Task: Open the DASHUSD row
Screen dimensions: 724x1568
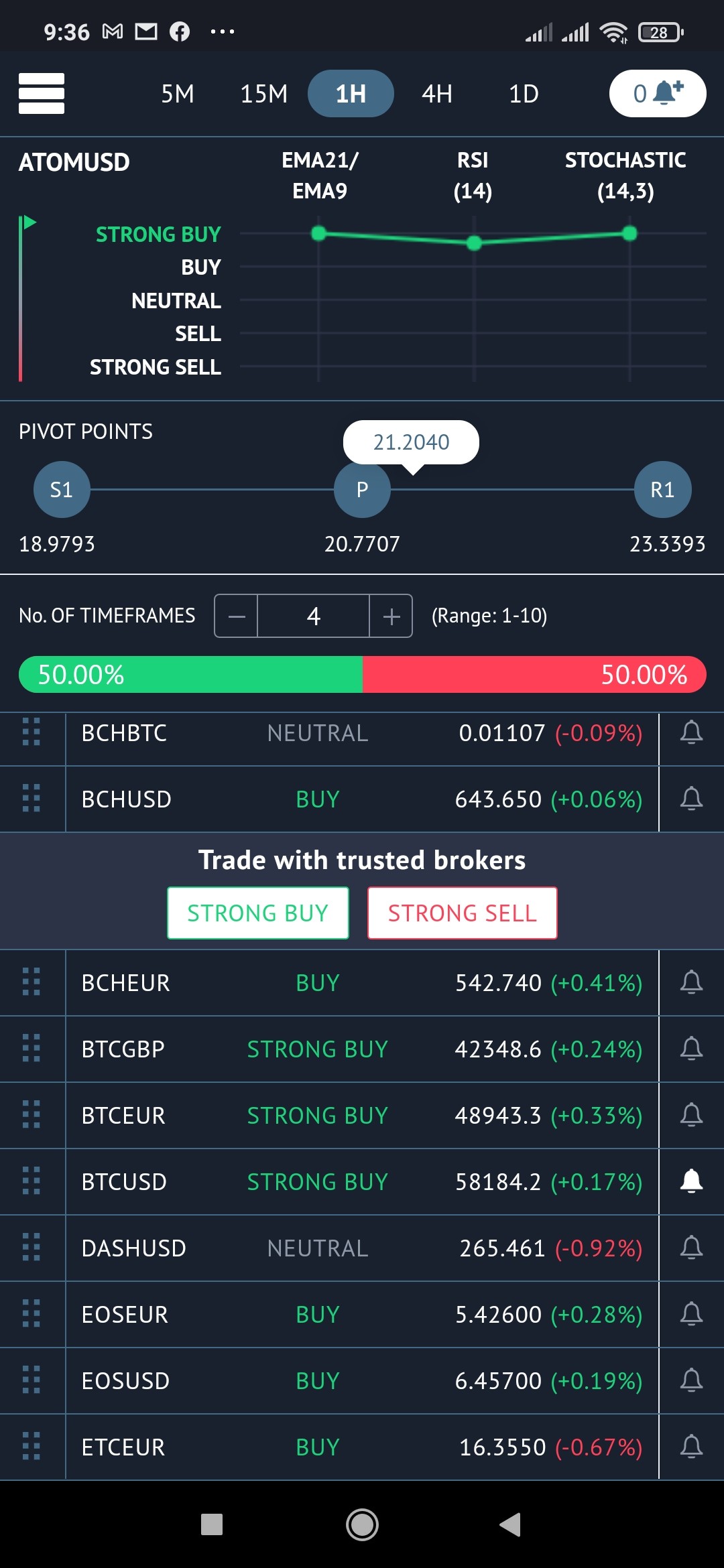Action: (362, 1248)
